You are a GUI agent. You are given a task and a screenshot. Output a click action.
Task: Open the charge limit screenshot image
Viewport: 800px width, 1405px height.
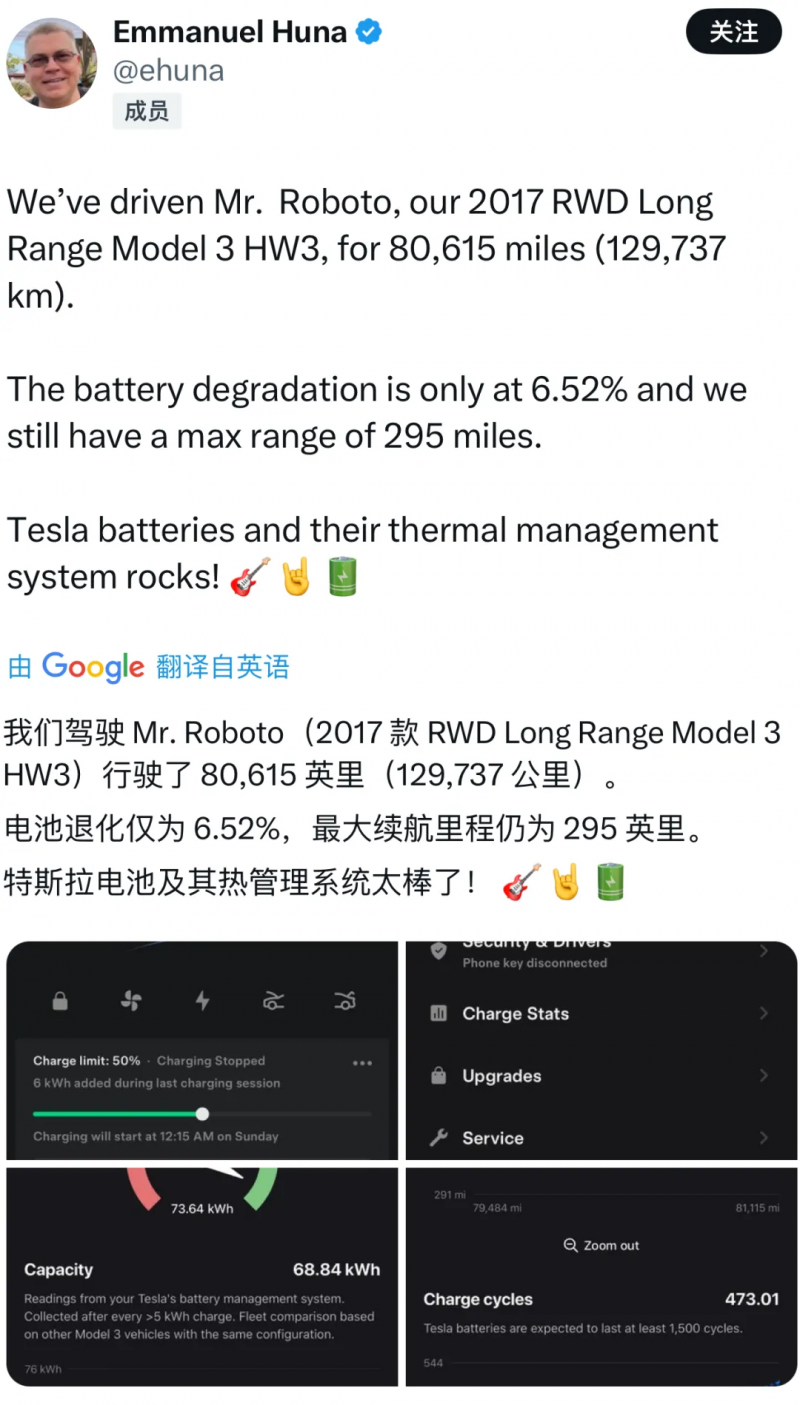(202, 1050)
